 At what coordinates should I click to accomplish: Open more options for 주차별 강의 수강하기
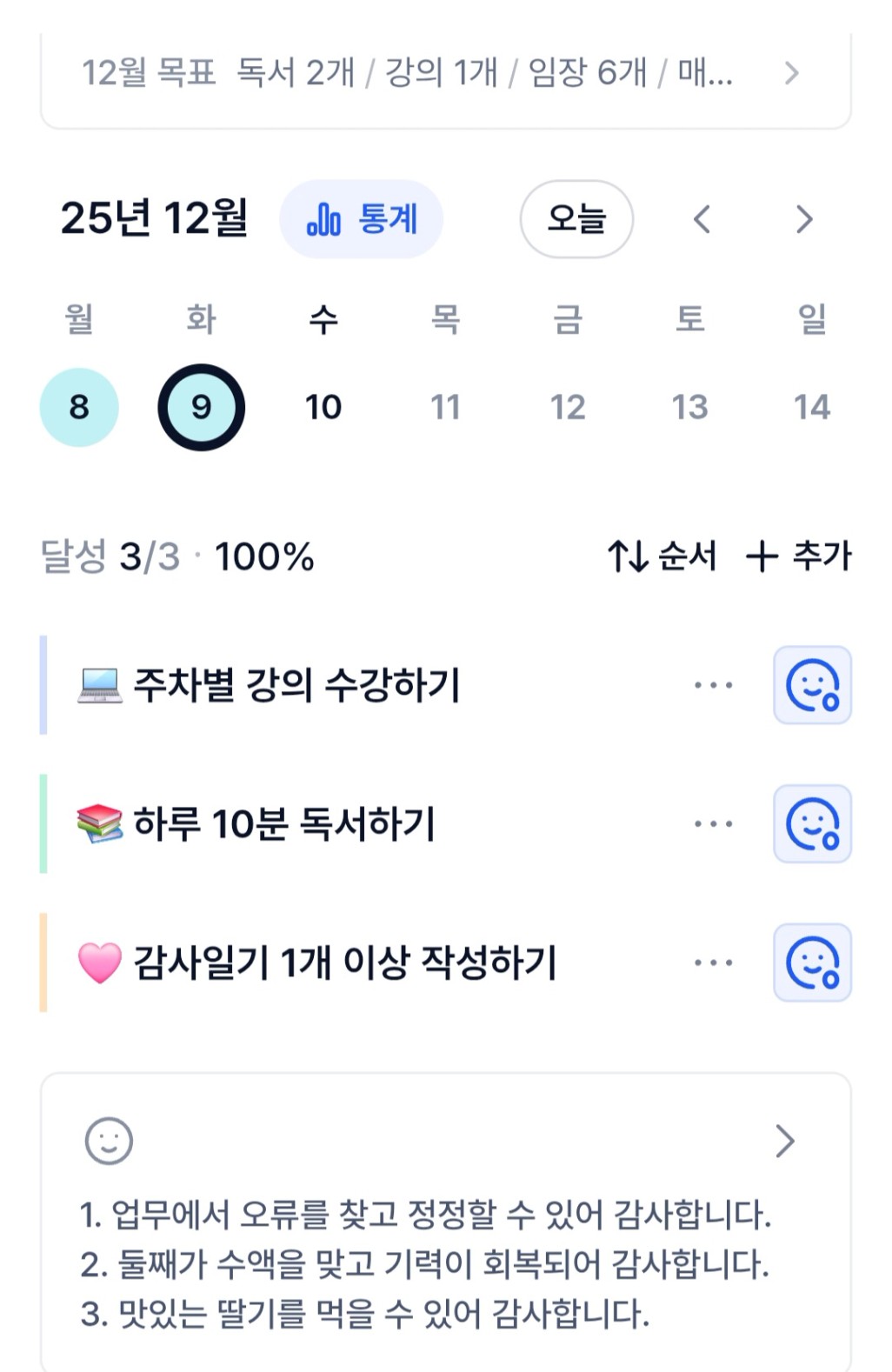tap(713, 685)
